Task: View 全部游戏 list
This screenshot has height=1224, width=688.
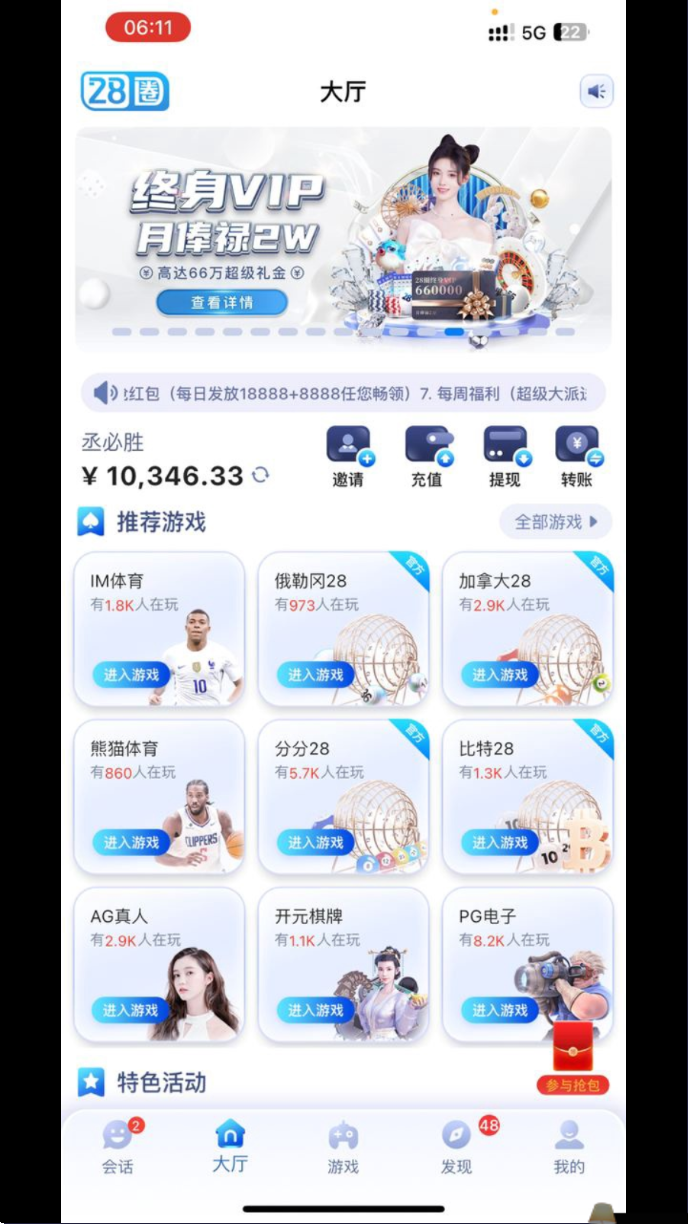Action: [x=555, y=522]
